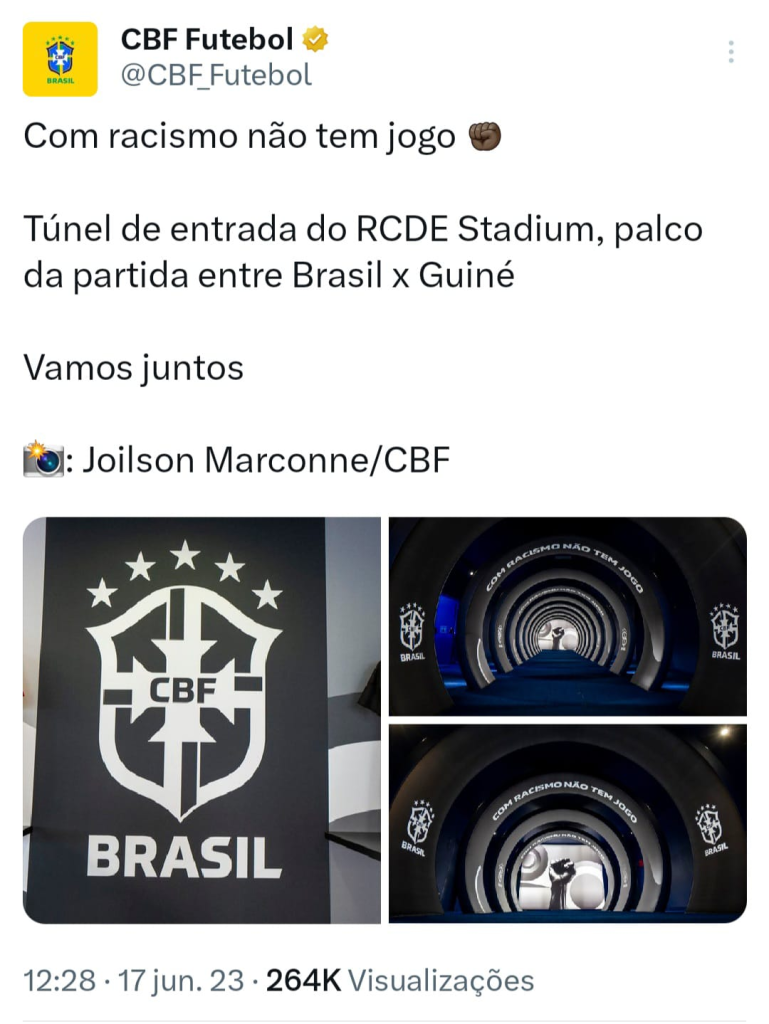Open CBF Futebol profile picture
Image resolution: width=769 pixels, height=1024 pixels.
point(60,59)
